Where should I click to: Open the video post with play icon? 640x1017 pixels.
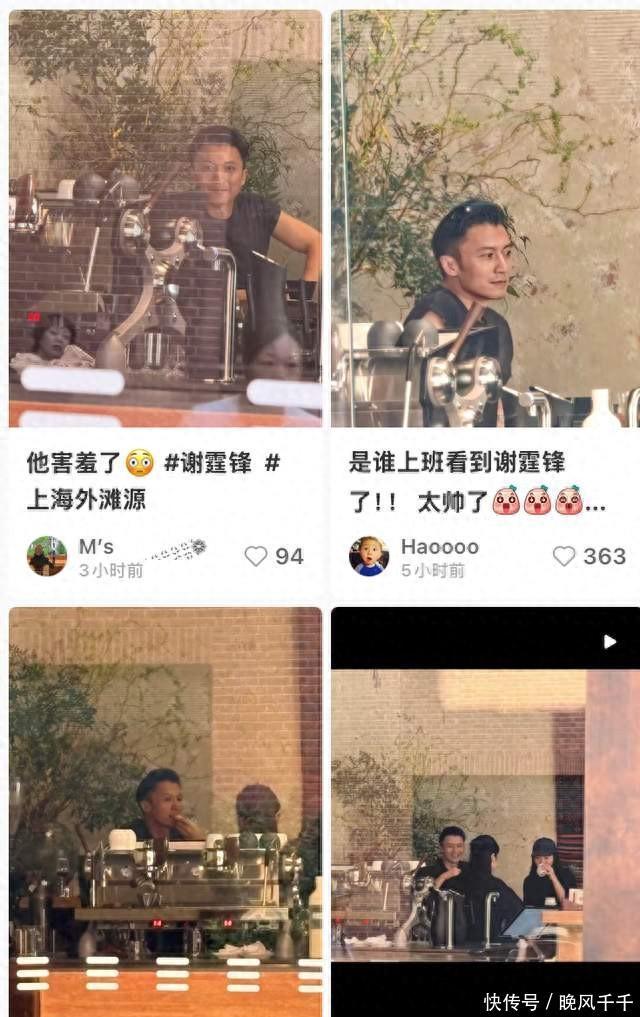pyautogui.click(x=486, y=812)
